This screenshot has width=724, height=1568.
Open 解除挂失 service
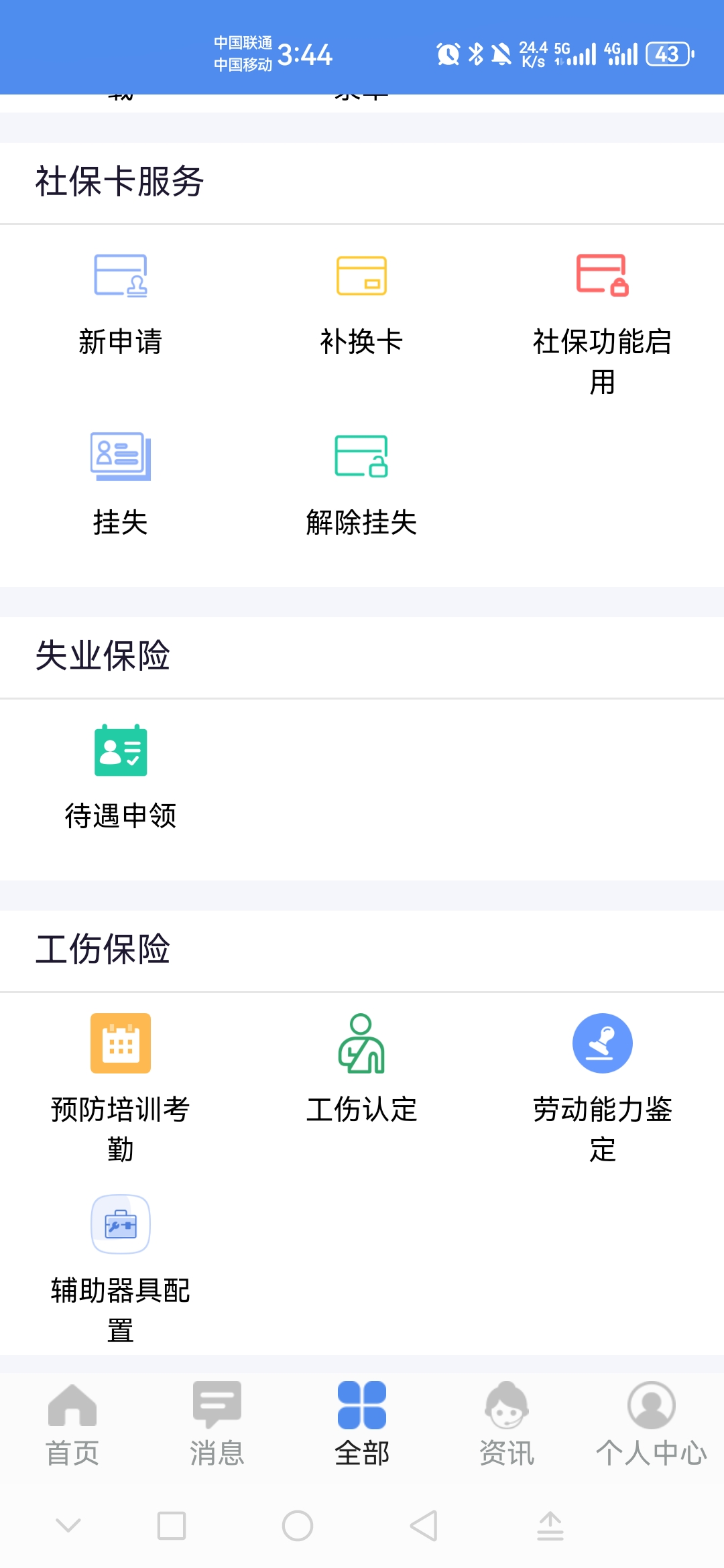click(361, 484)
